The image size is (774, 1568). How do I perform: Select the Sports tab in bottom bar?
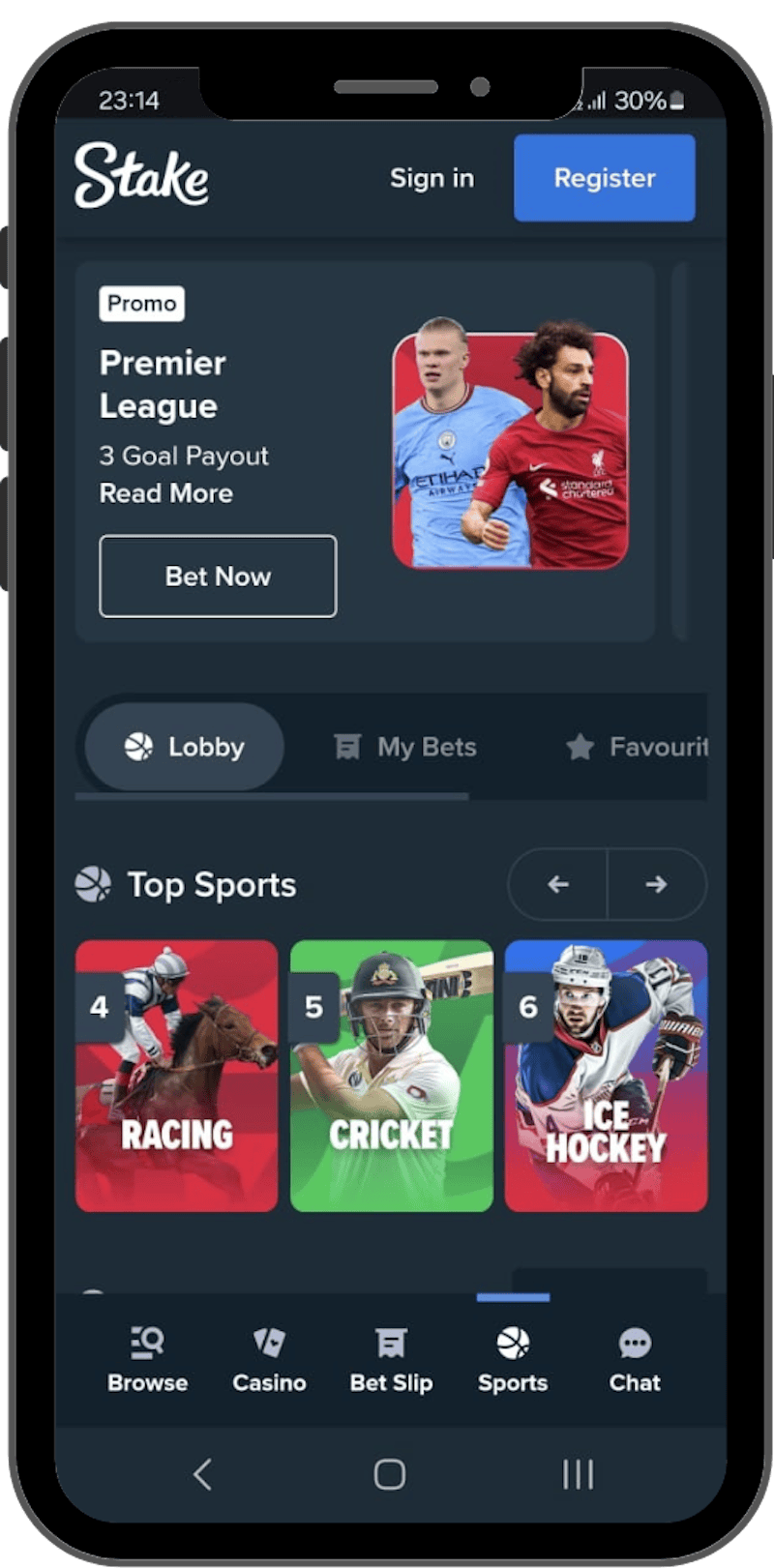513,1360
